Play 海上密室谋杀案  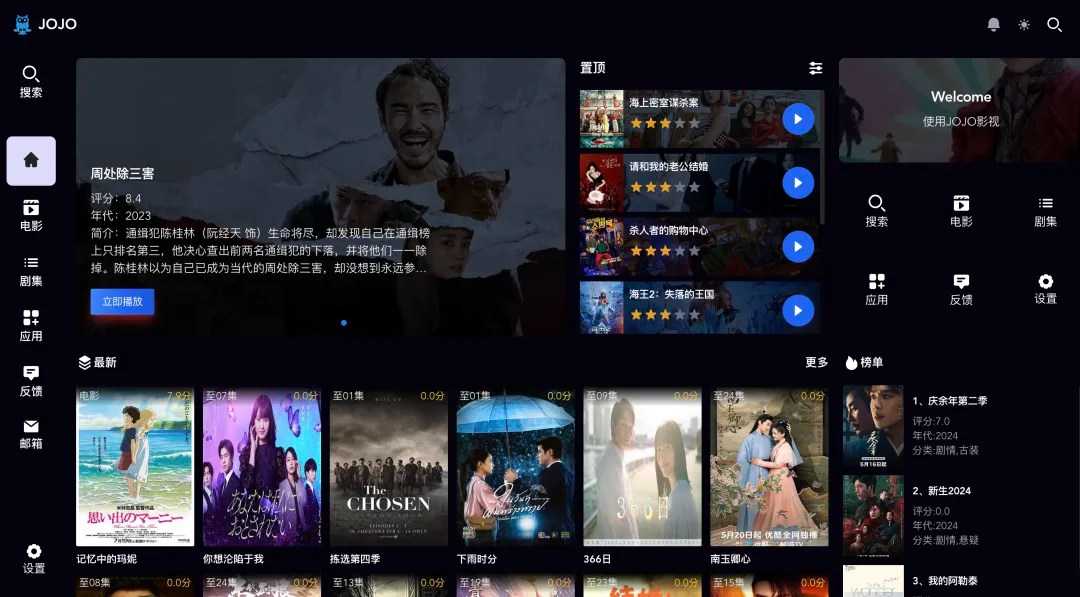click(797, 119)
